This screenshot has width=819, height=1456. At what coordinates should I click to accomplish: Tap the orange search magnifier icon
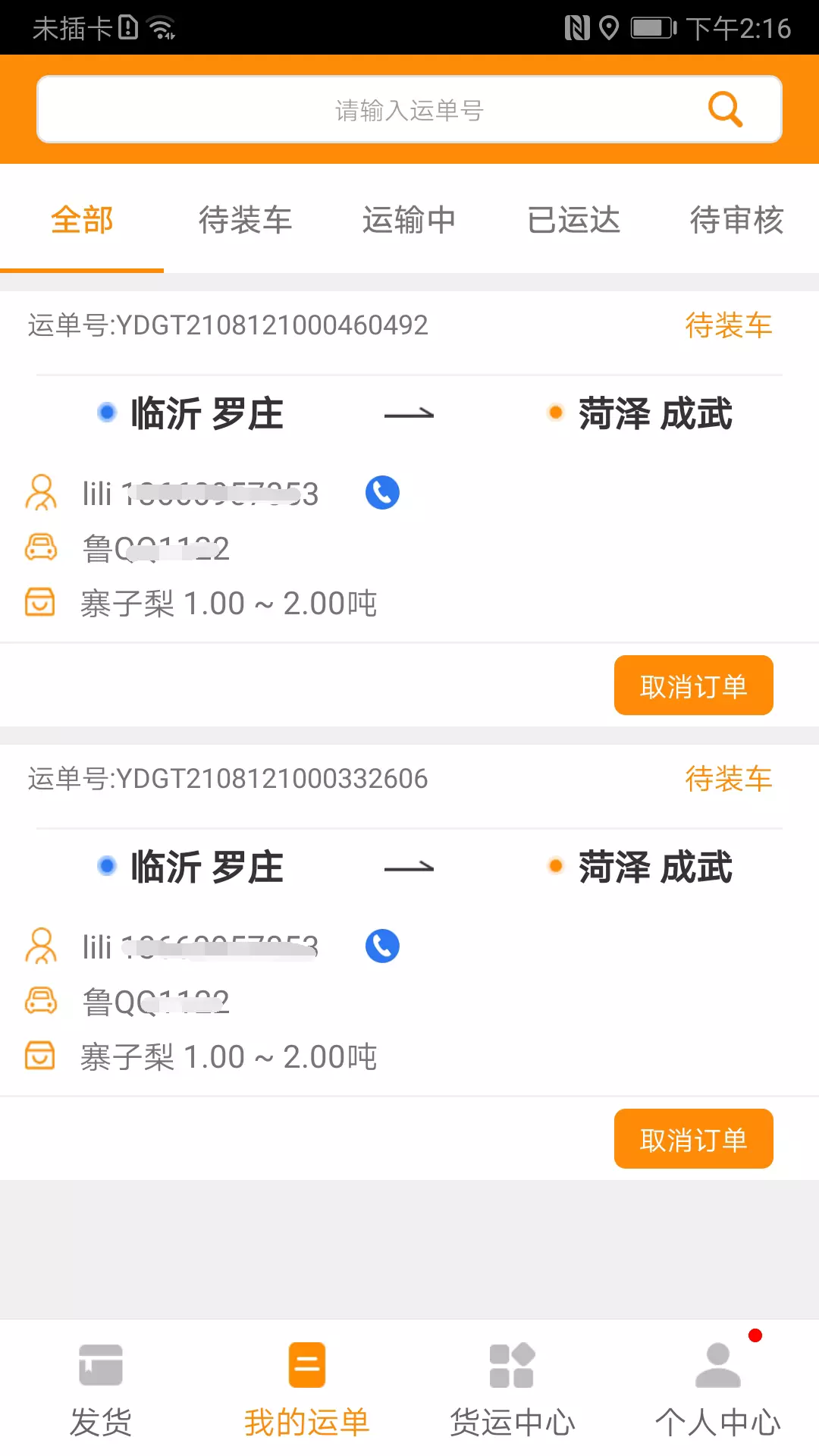[x=725, y=109]
